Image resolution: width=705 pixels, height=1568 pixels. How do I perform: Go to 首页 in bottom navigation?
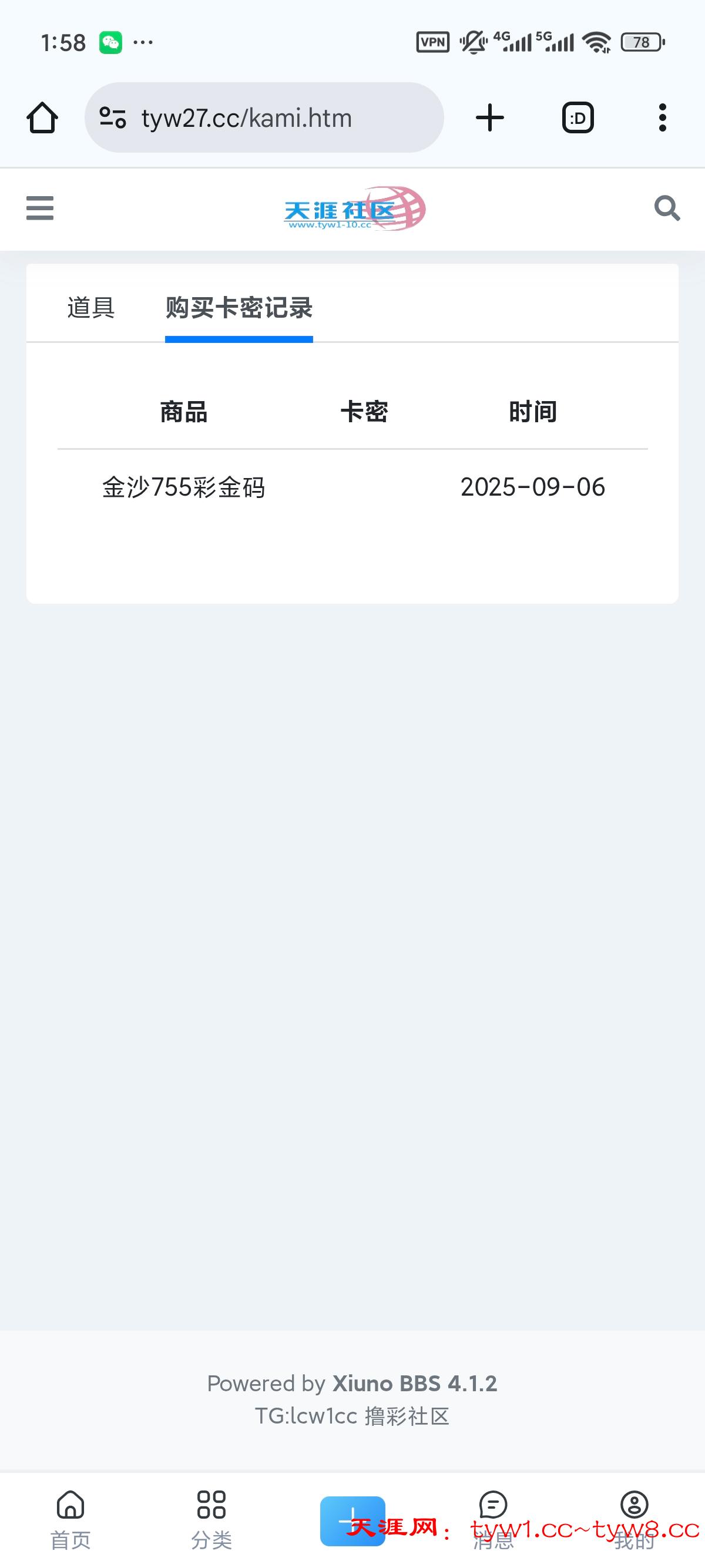coord(70,1520)
